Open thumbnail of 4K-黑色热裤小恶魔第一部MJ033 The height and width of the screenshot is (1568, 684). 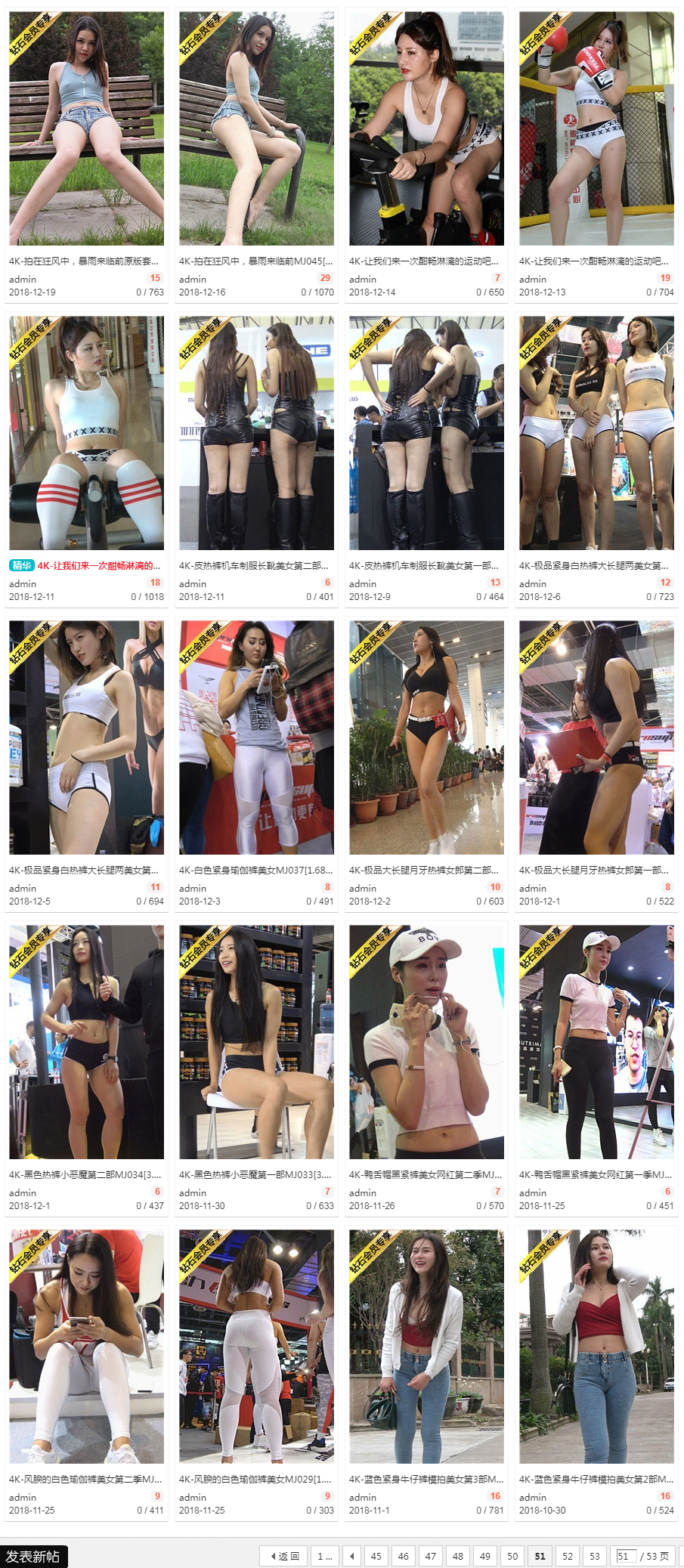pyautogui.click(x=256, y=1042)
